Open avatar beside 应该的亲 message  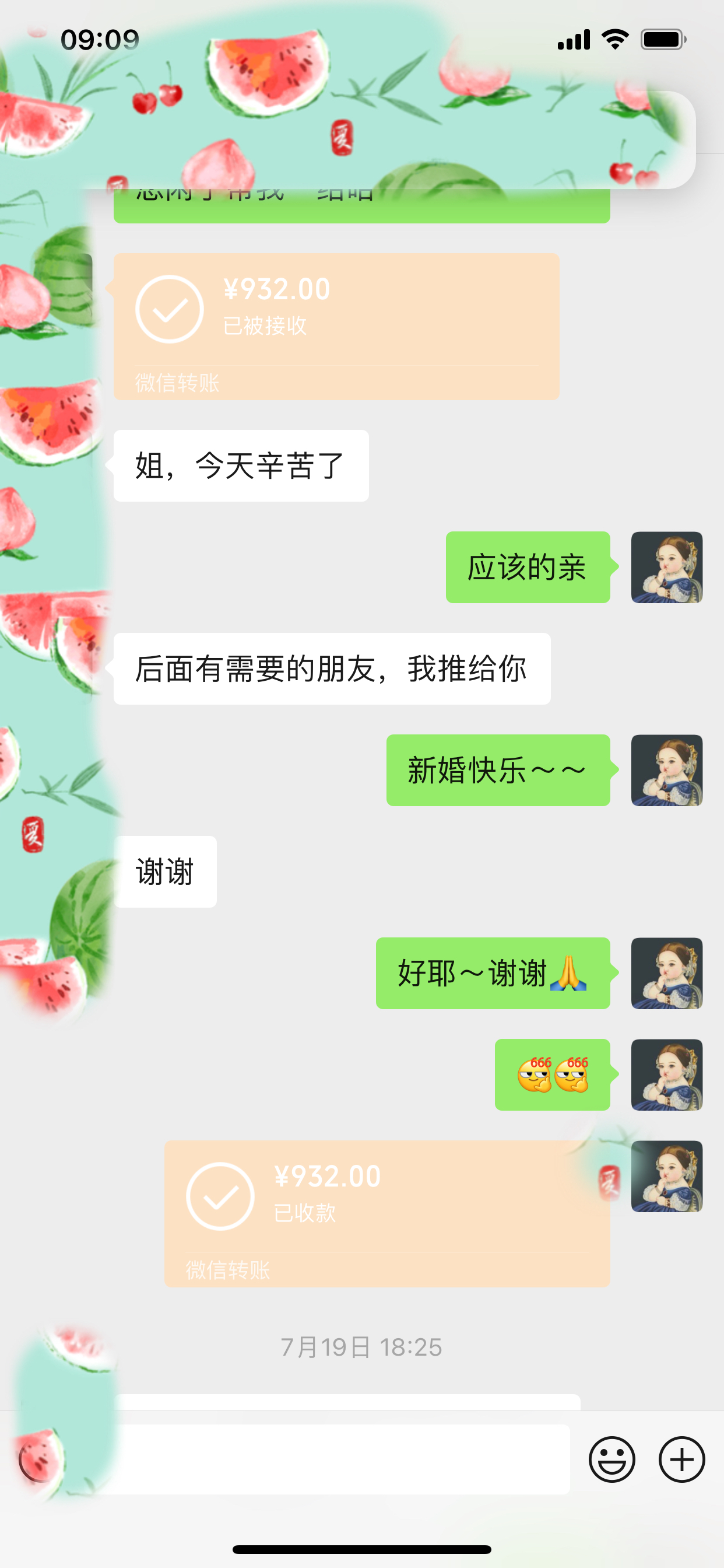click(667, 568)
